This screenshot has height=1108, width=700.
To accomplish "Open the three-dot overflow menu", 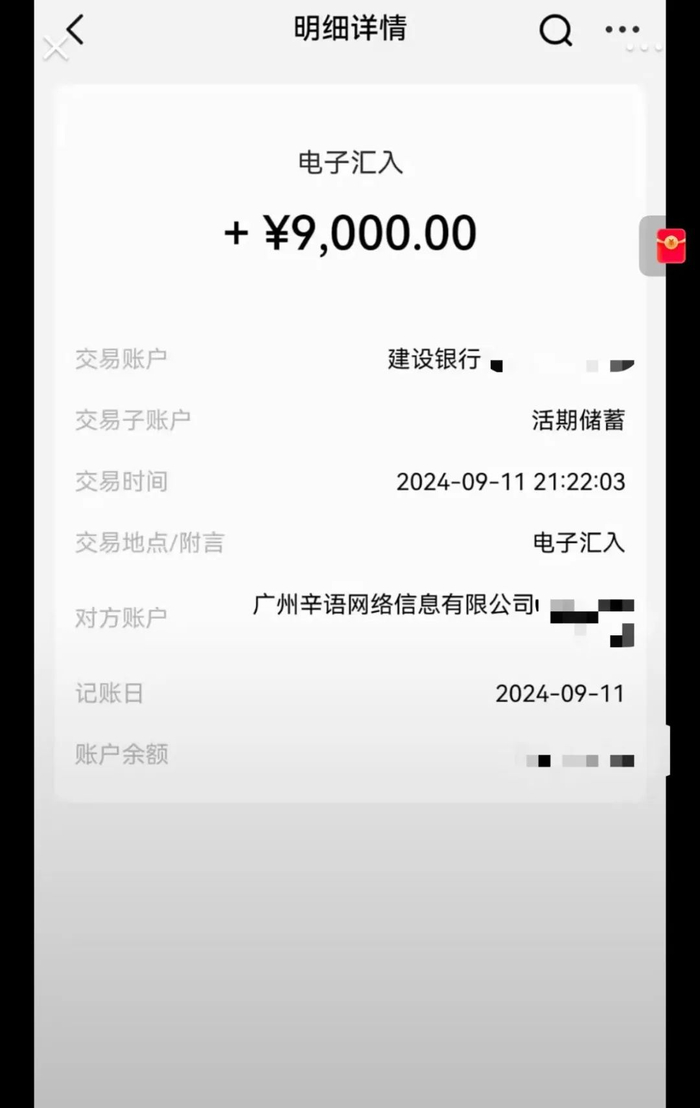I will pyautogui.click(x=622, y=30).
